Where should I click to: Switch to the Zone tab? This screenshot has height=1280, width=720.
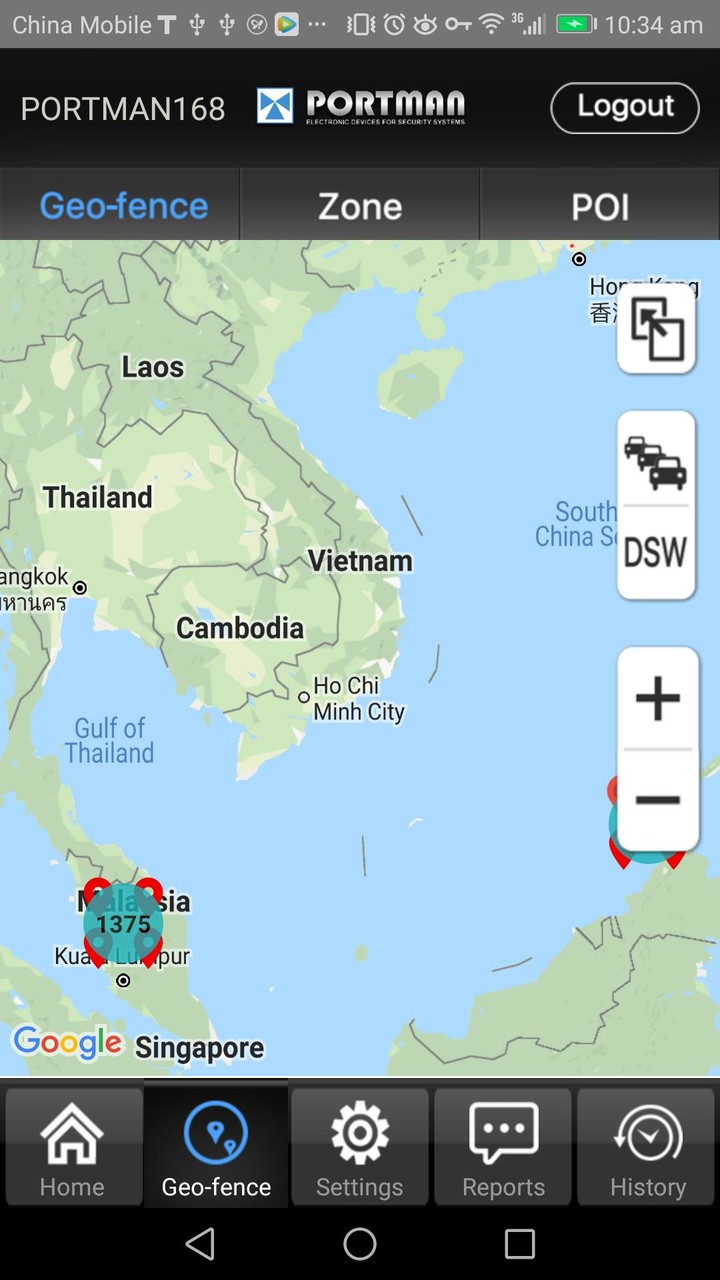pos(359,205)
